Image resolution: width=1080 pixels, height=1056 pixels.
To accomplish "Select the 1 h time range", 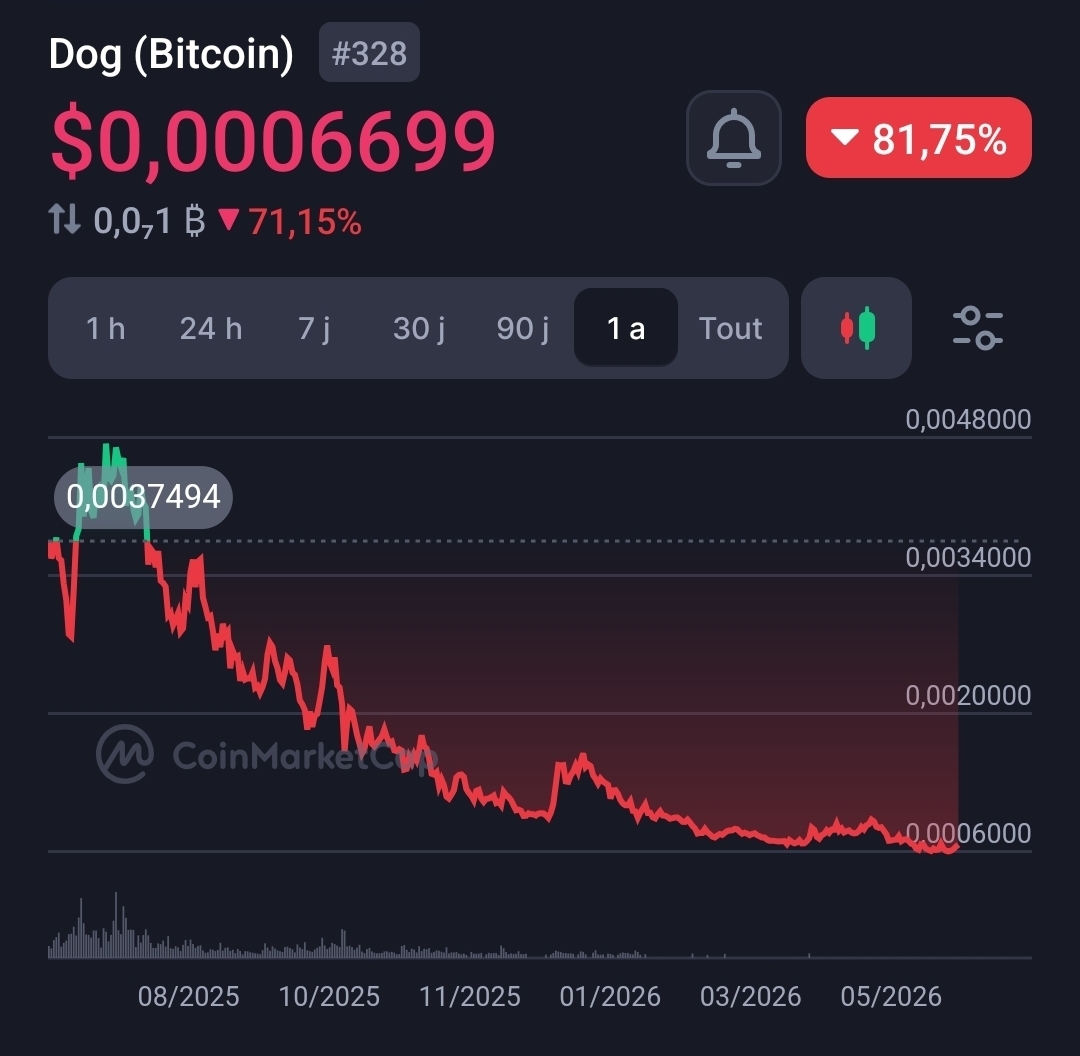I will (105, 329).
